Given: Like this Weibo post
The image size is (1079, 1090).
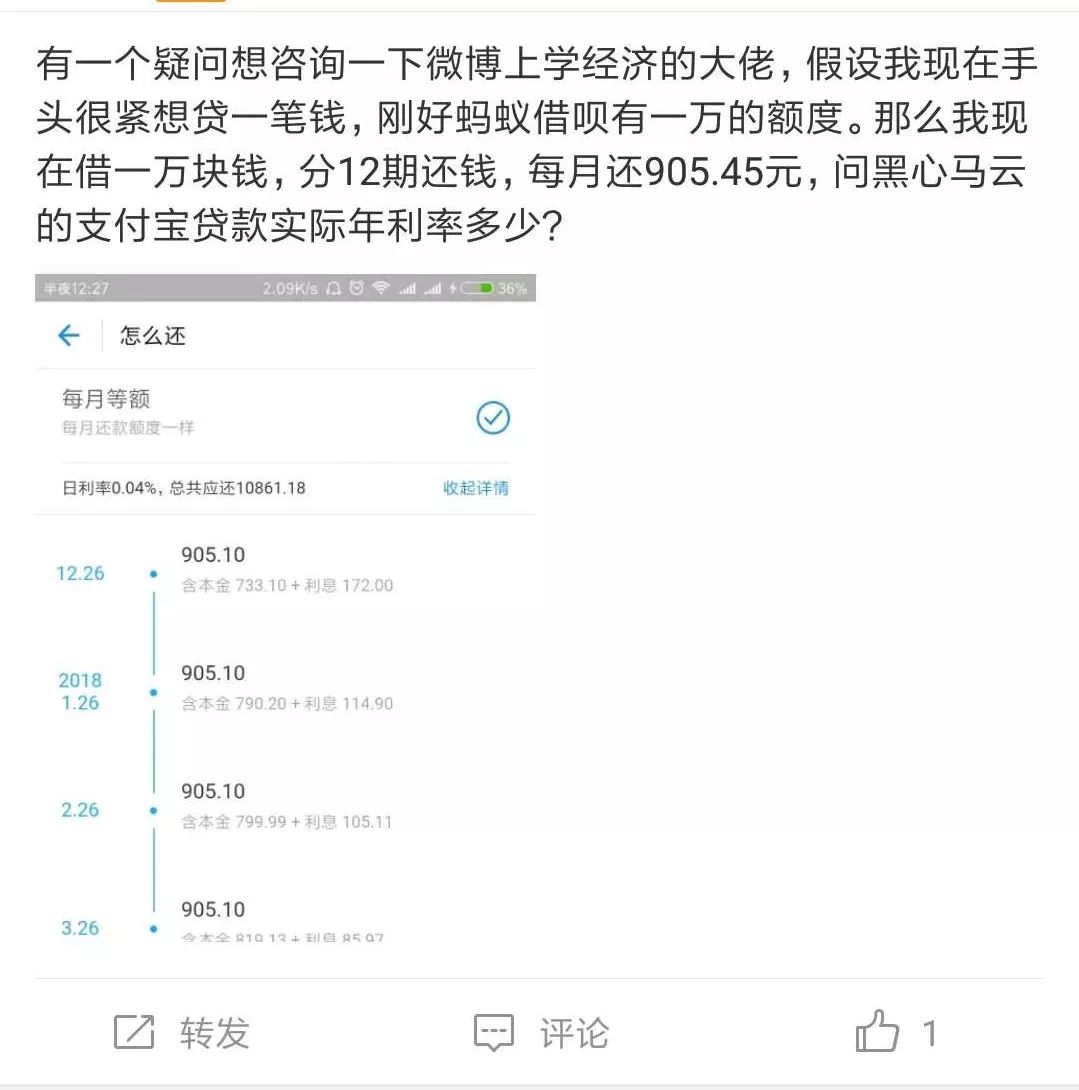Looking at the screenshot, I should click(878, 1032).
